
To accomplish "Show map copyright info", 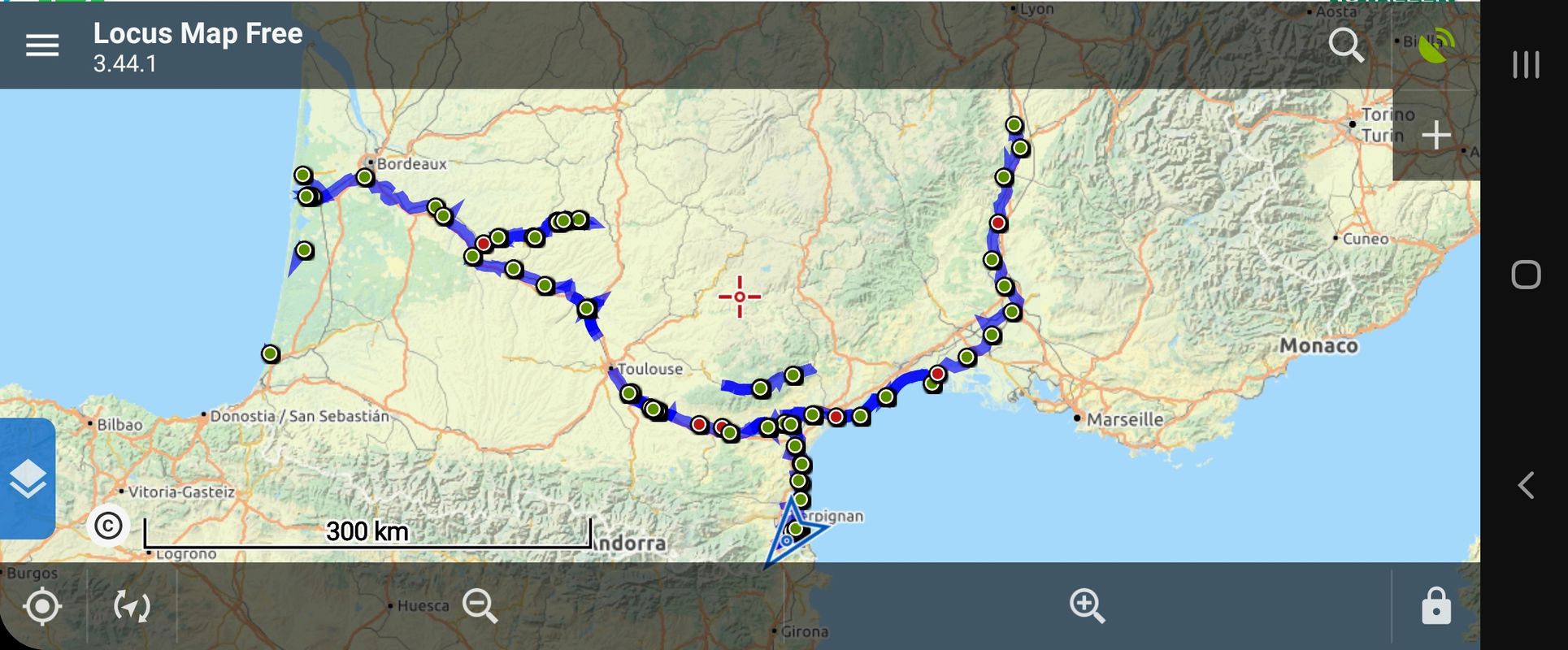I will pos(108,526).
